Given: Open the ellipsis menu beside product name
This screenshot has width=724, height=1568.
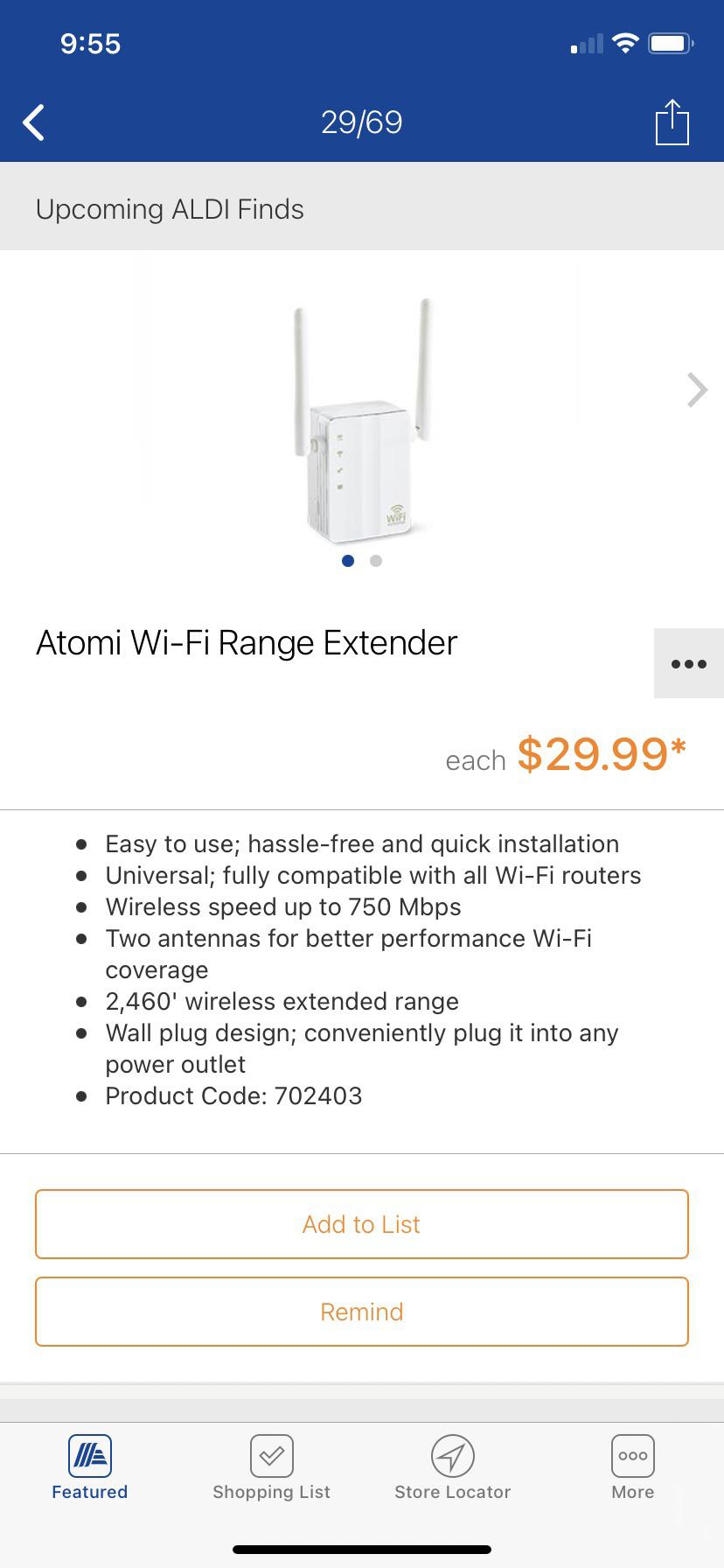Looking at the screenshot, I should 689,663.
